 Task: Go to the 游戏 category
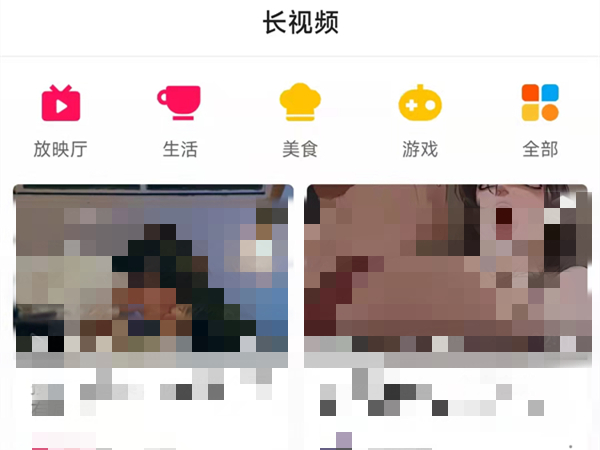[420, 120]
